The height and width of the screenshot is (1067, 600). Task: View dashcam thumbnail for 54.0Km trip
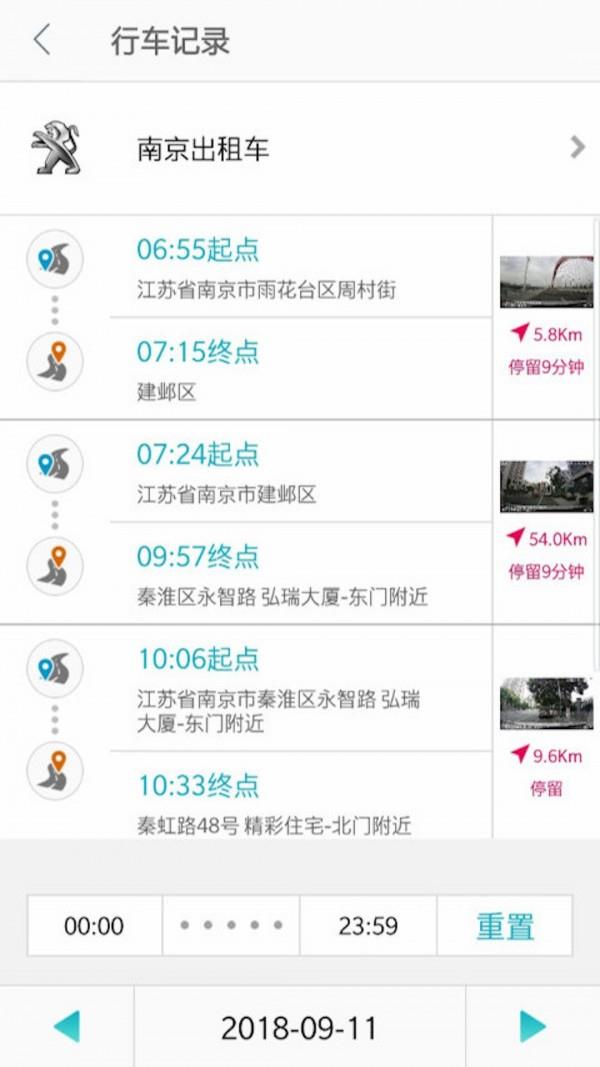546,486
